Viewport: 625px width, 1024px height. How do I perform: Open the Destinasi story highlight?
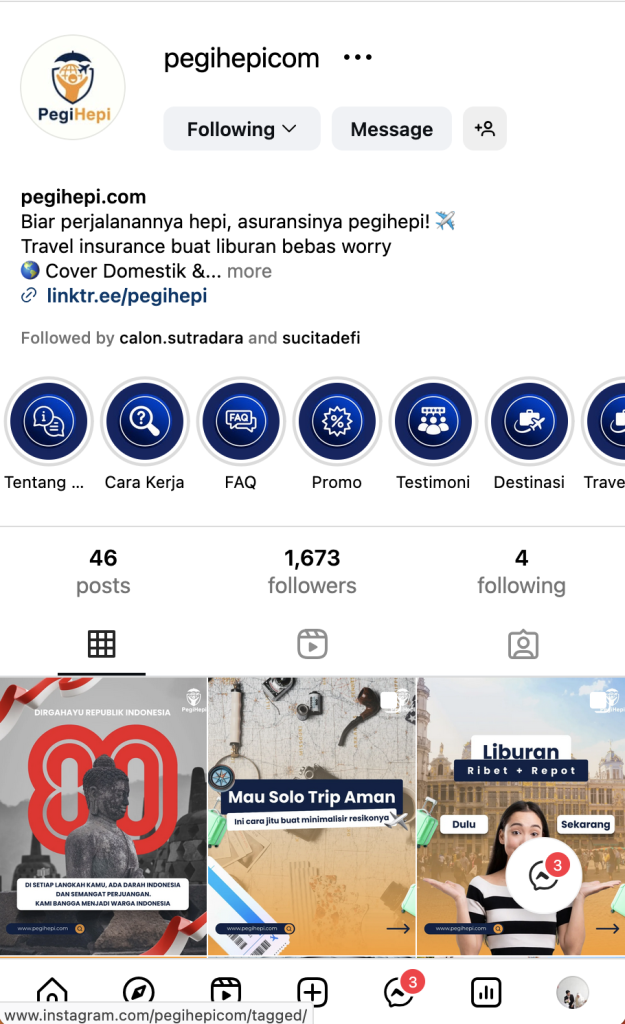tap(529, 422)
